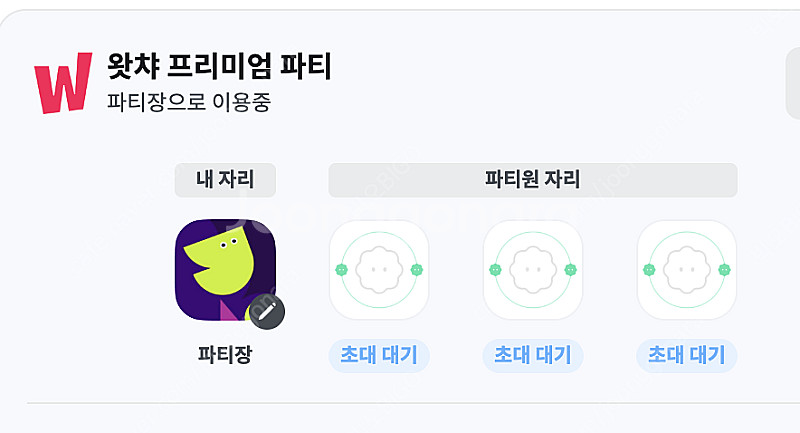Edit the party leader profile with the pencil icon
The height and width of the screenshot is (433, 800).
[267, 309]
